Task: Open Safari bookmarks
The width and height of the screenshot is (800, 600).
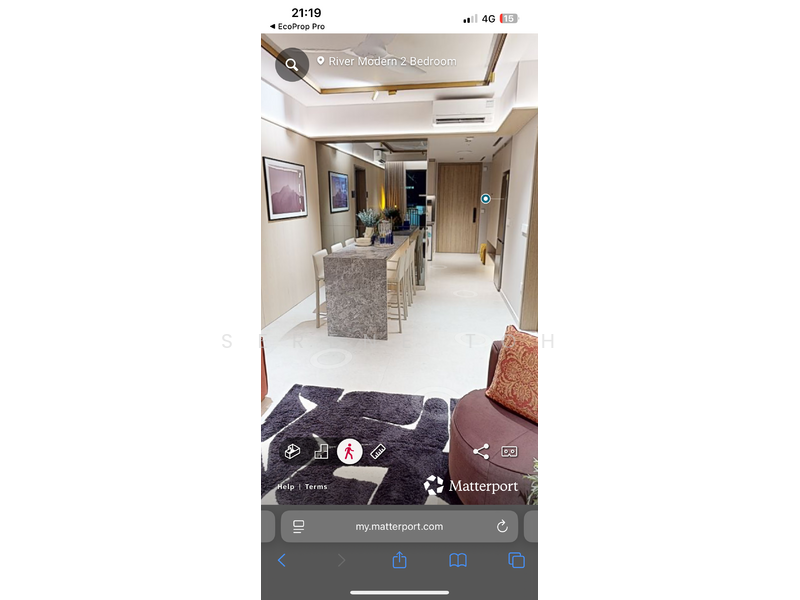Action: click(458, 561)
